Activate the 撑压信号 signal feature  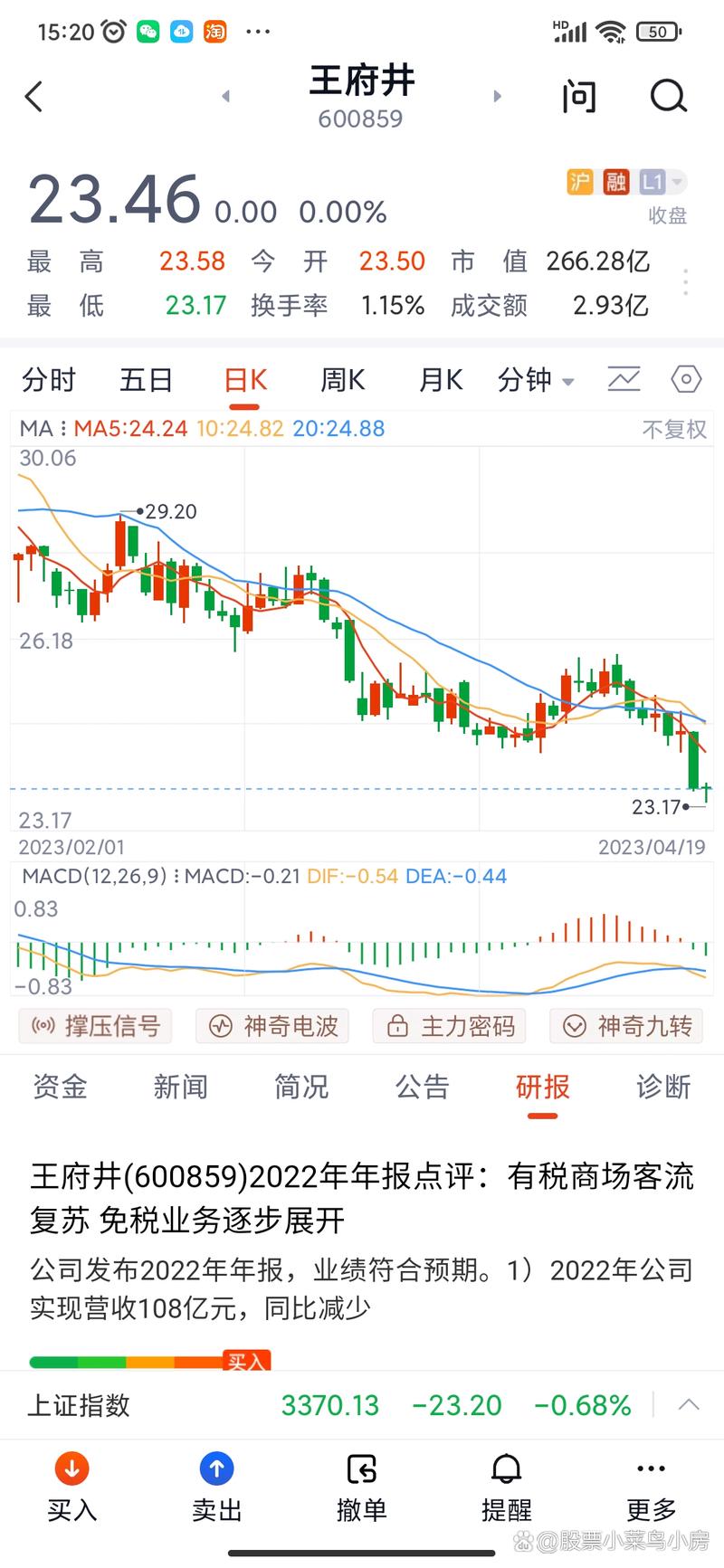(x=95, y=1027)
